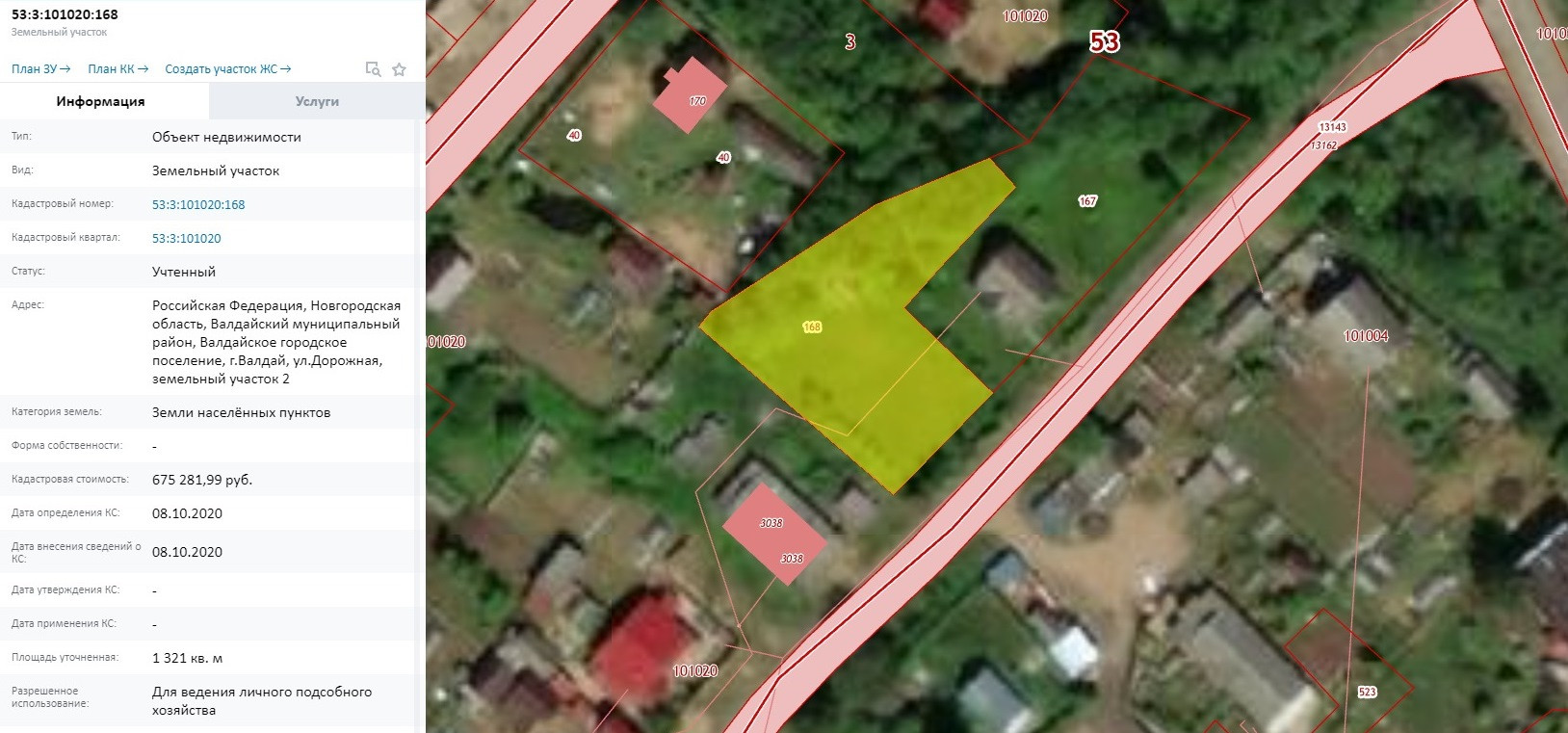Tap Создать участок ЖС link
The width and height of the screenshot is (1568, 733).
point(227,69)
